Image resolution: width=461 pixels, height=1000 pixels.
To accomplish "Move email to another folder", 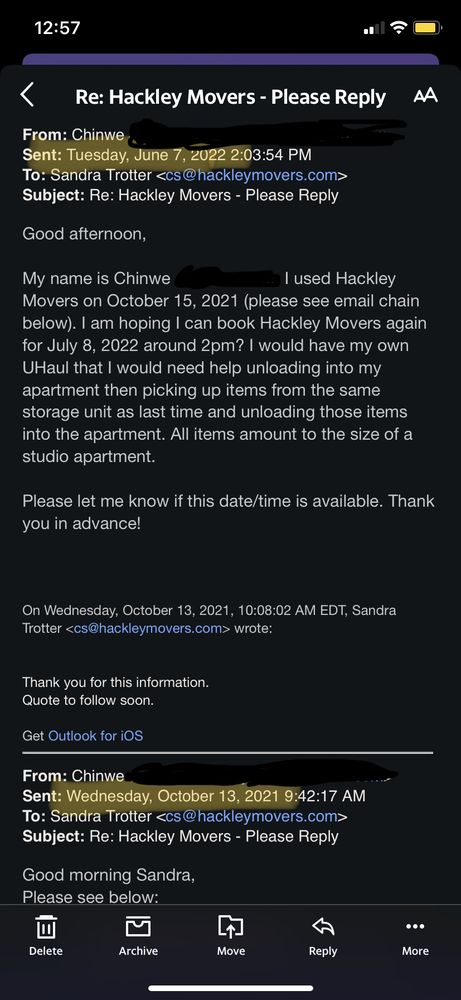I will coord(231,935).
